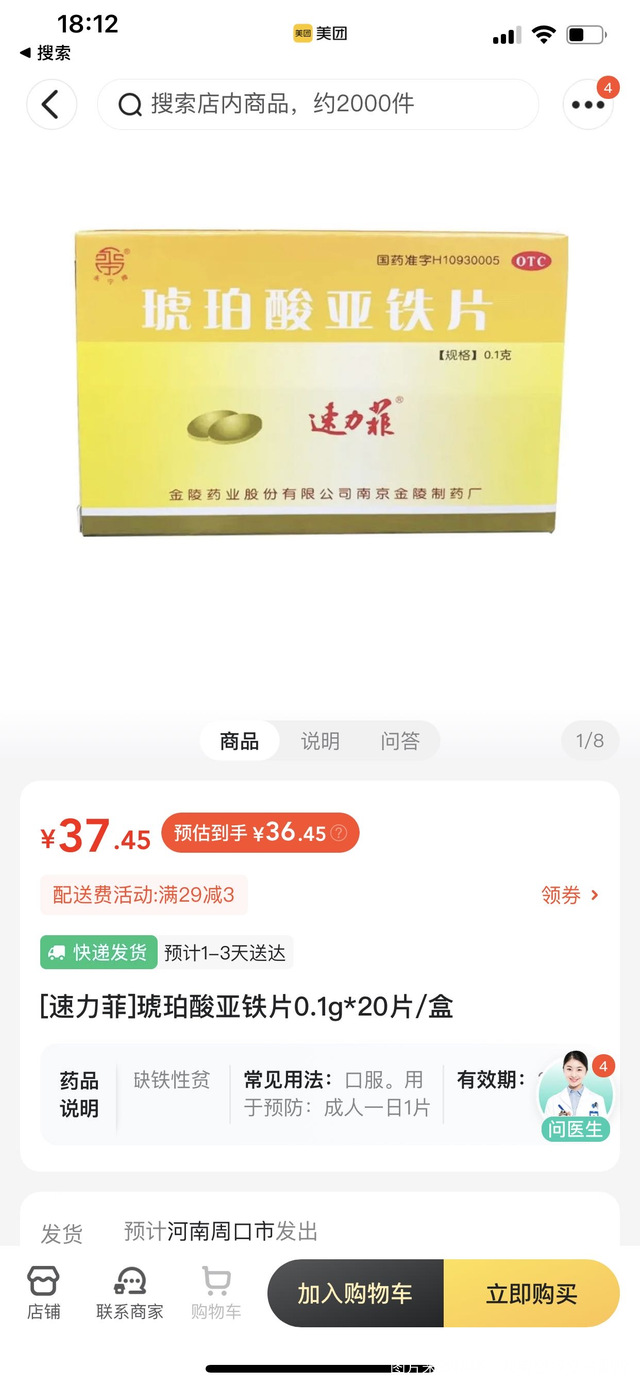The image size is (640, 1385).
Task: Switch to the 问答 tab
Action: (x=399, y=741)
